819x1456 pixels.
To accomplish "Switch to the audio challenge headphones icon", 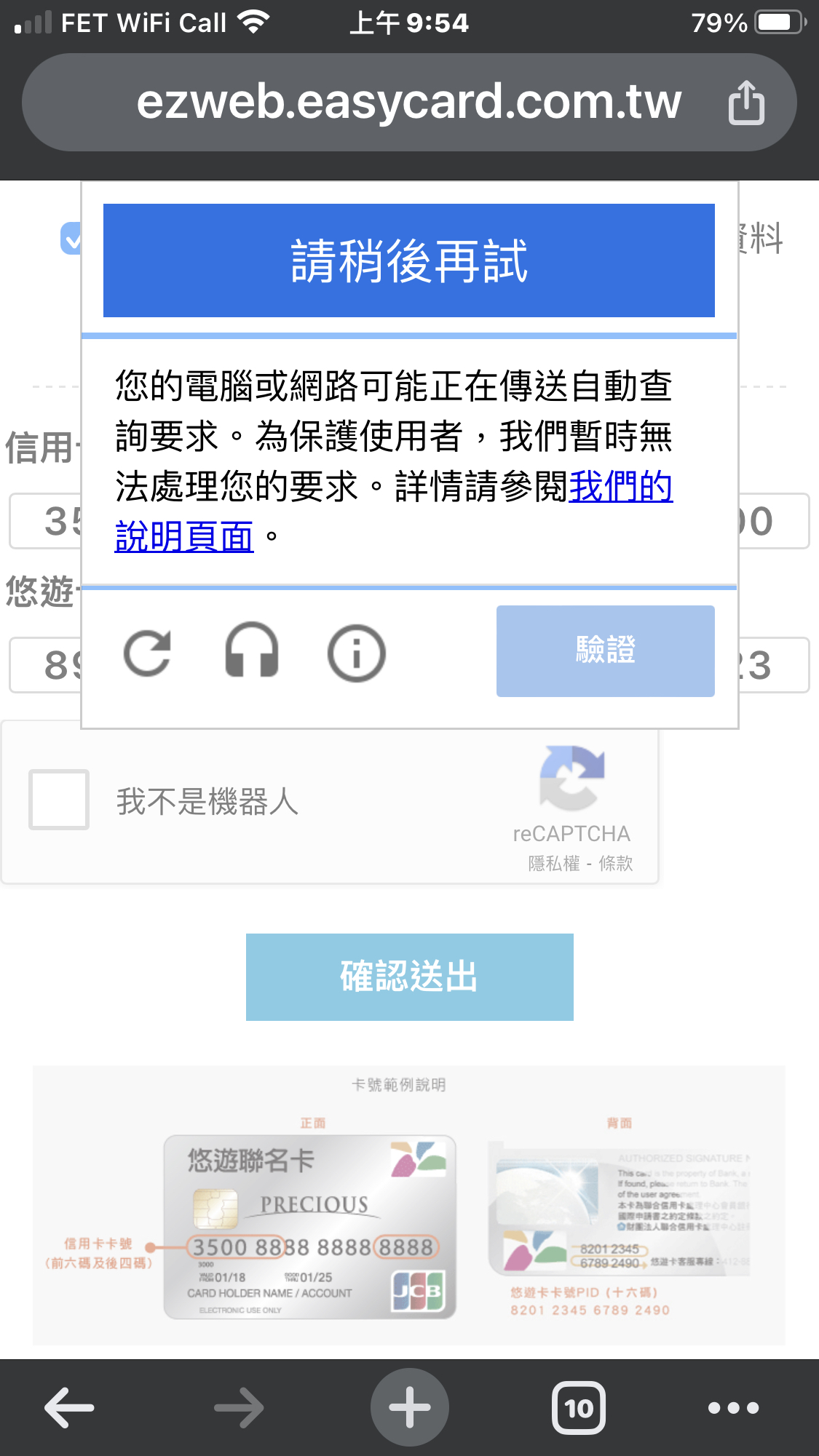I will pyautogui.click(x=252, y=651).
